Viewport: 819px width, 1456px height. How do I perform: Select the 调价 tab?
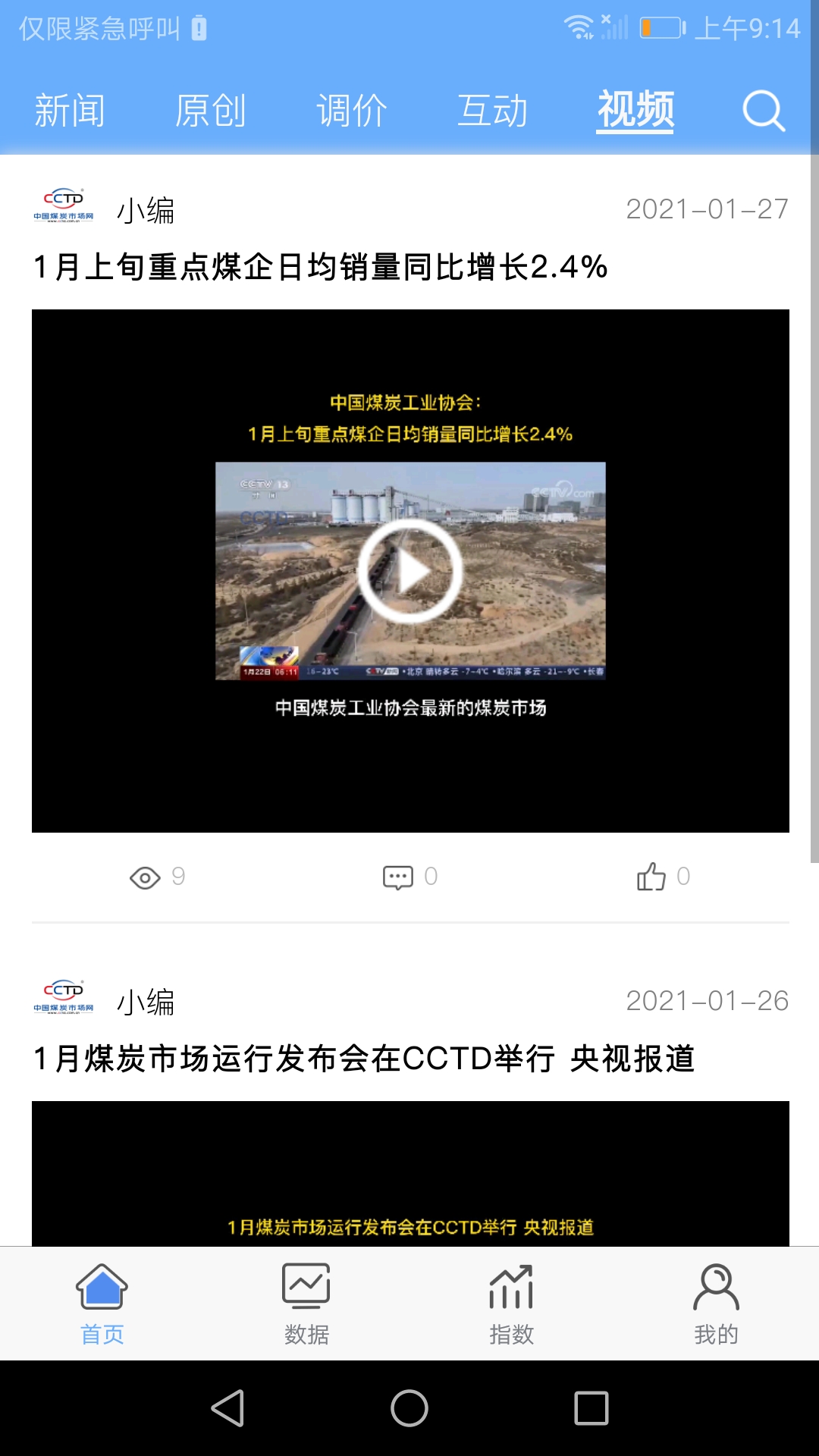tap(352, 110)
